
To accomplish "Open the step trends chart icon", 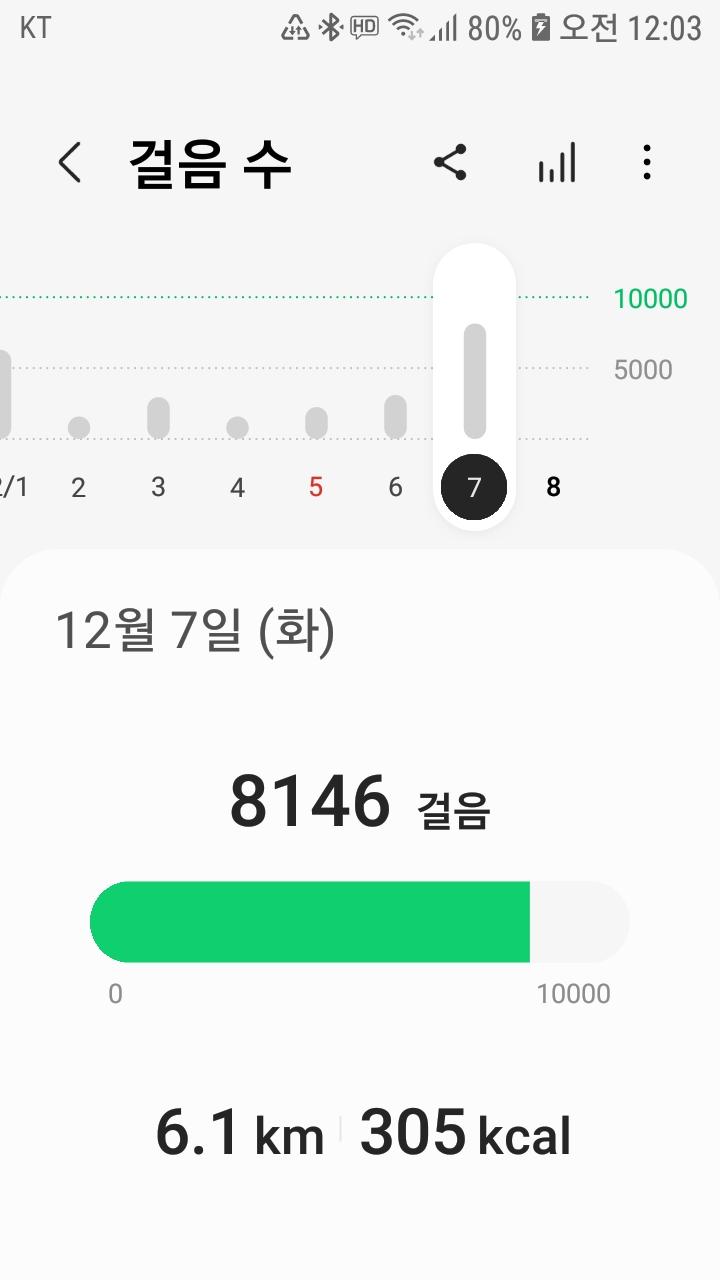I will (556, 162).
